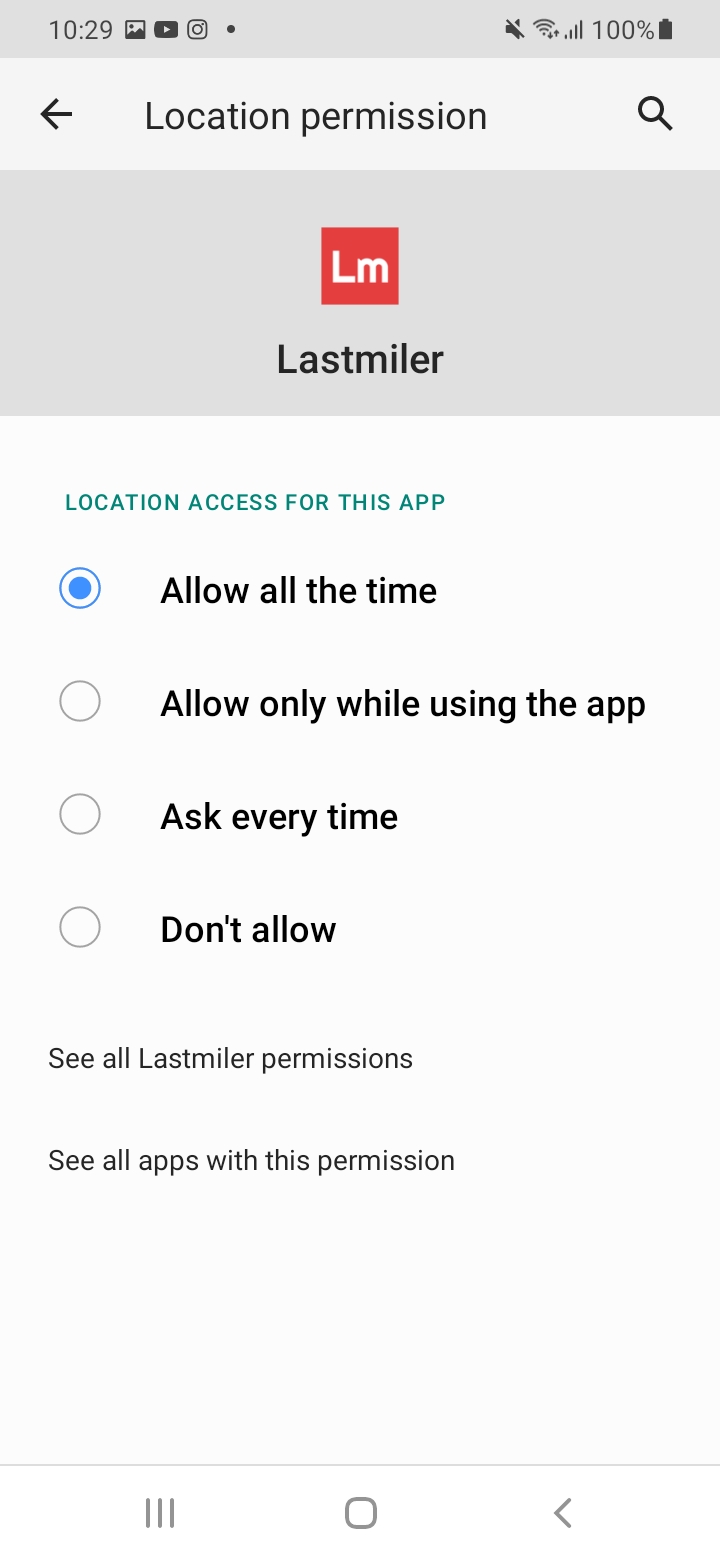Image resolution: width=720 pixels, height=1560 pixels.
Task: Open recent apps from navigation bar
Action: point(160,1513)
